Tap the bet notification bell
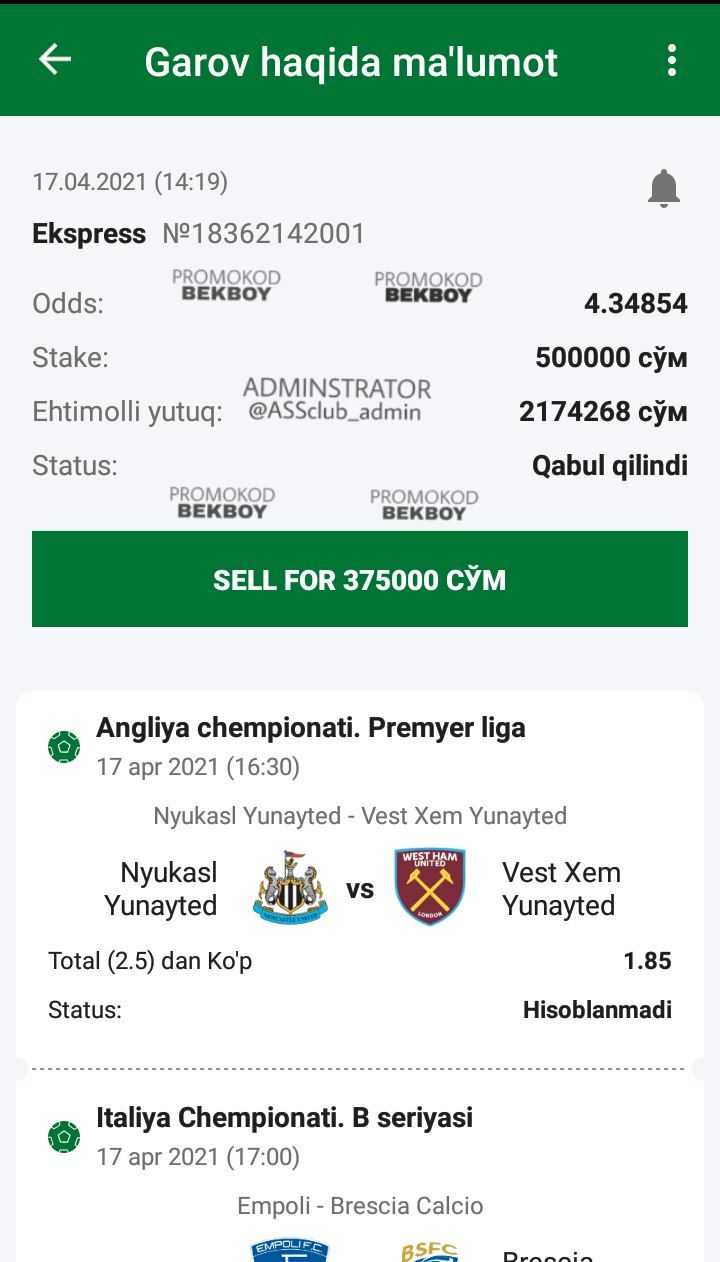 point(663,188)
